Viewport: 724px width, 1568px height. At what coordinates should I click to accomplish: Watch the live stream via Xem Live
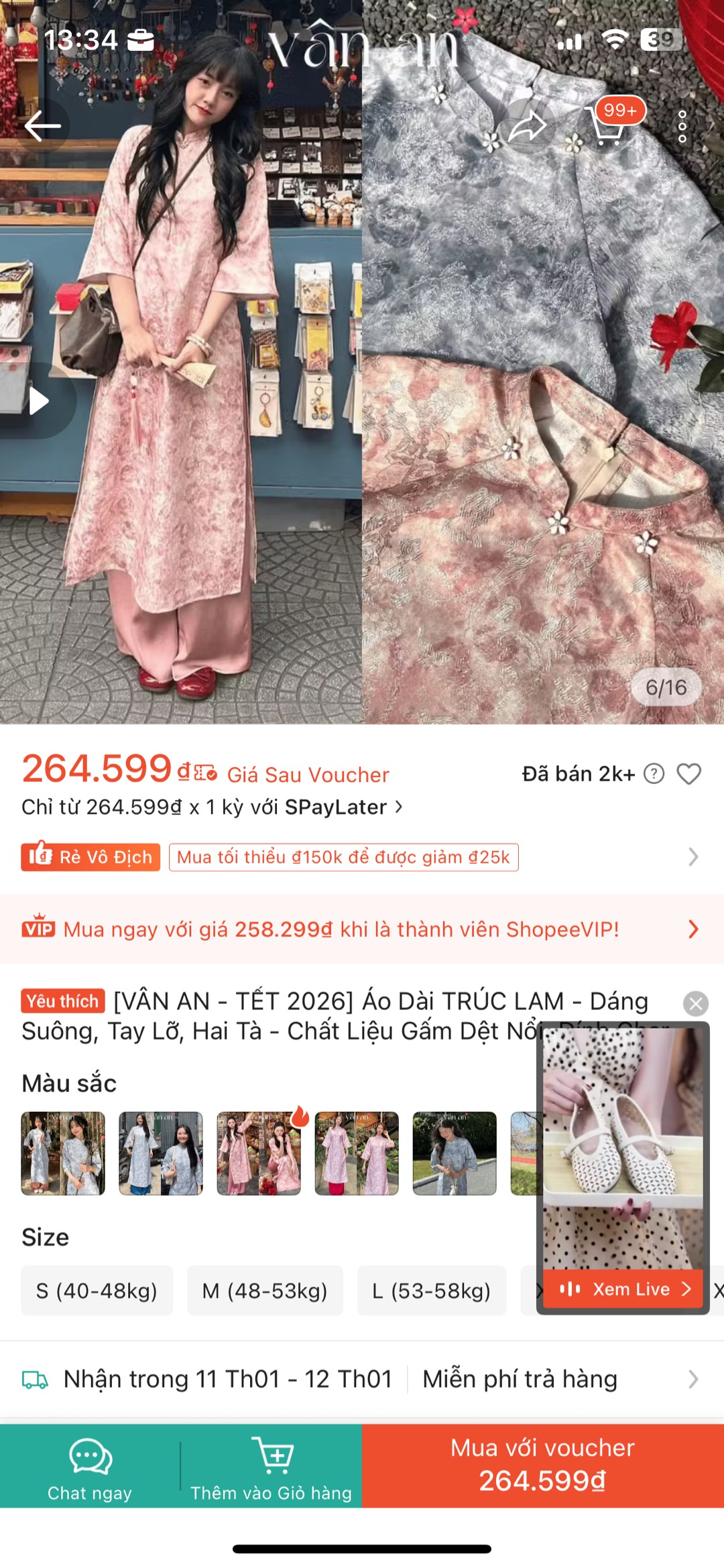tap(623, 1289)
